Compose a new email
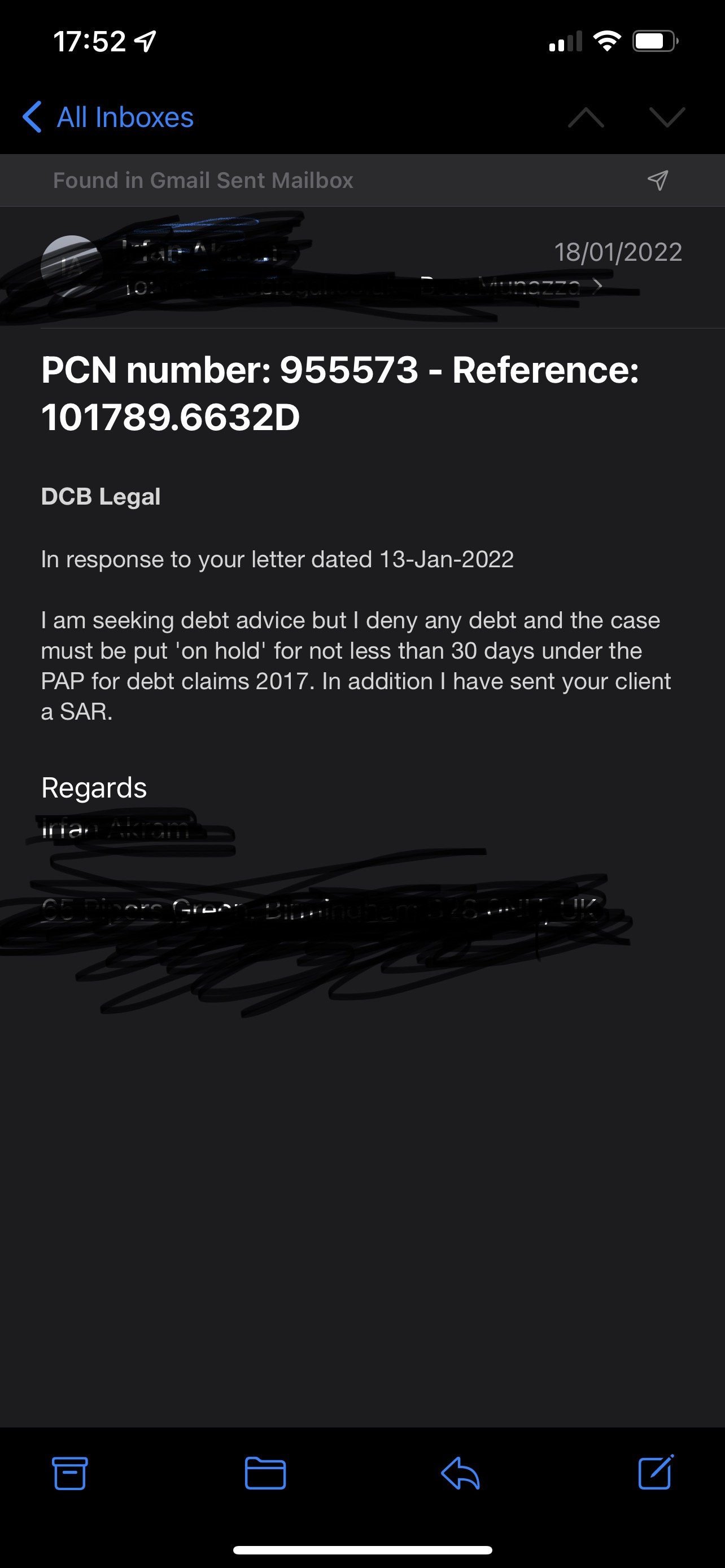Screen dimensions: 725x1568 [656, 1472]
